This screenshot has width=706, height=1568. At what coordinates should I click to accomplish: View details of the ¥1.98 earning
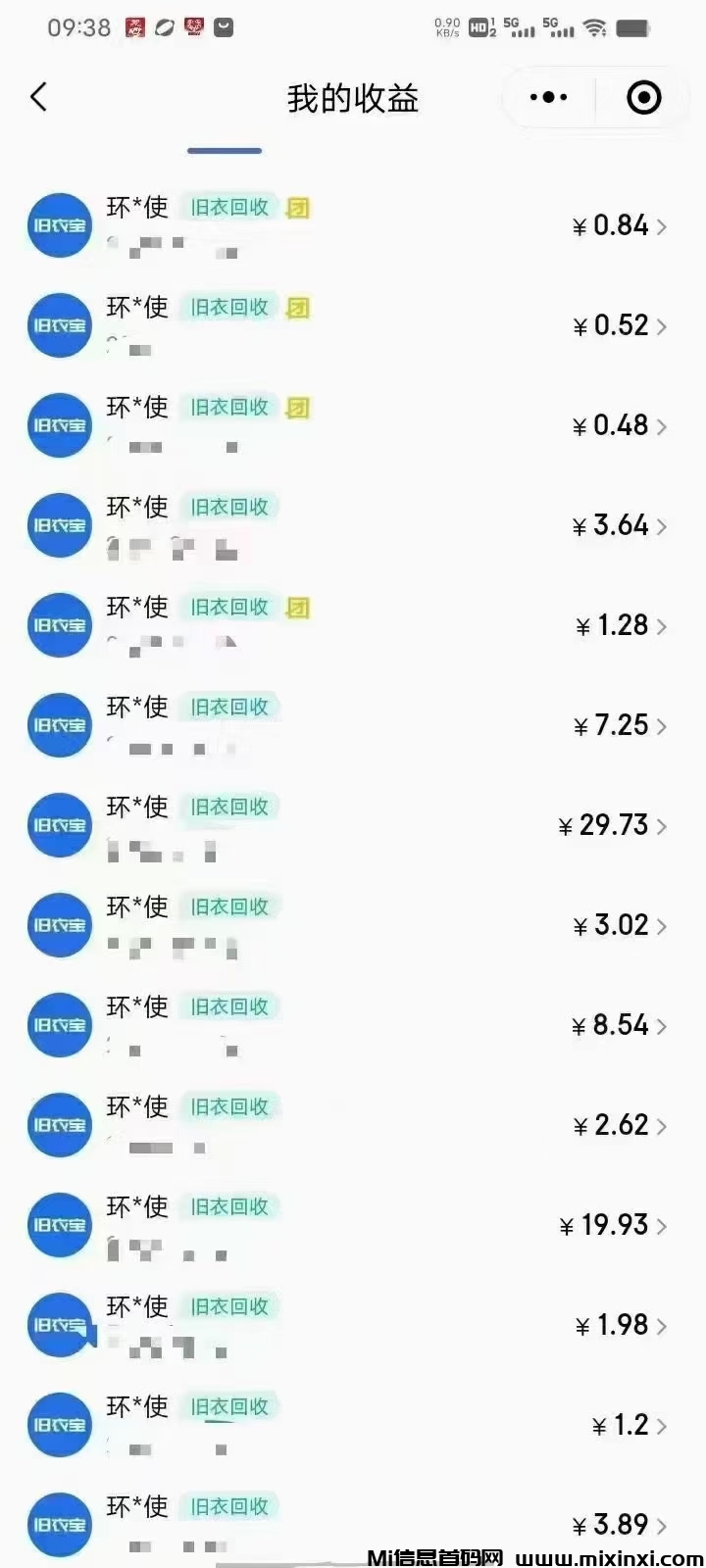(353, 1326)
